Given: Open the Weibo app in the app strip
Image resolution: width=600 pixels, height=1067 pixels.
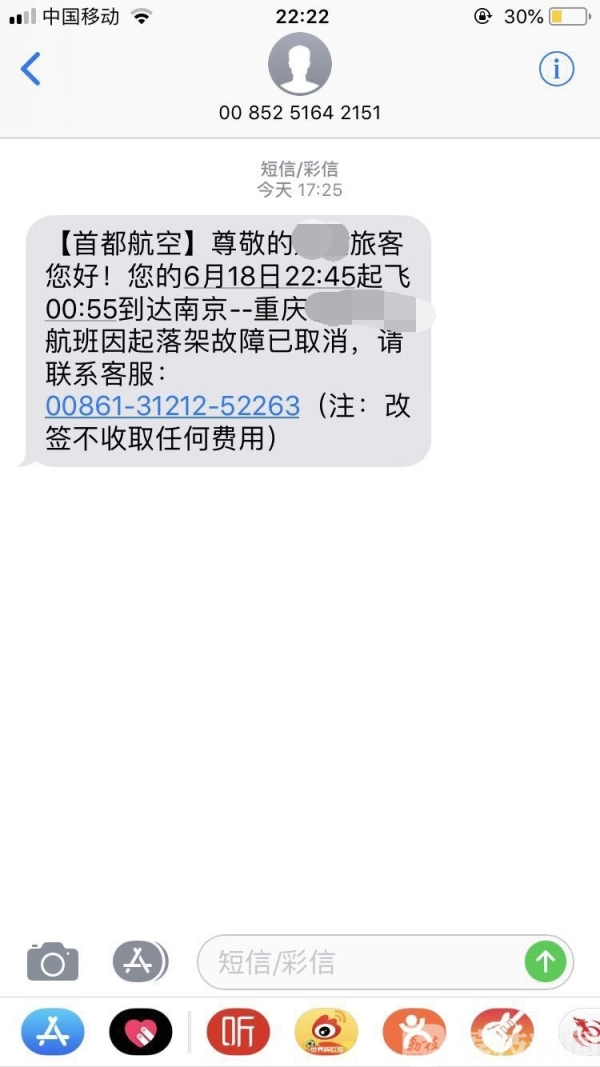Looking at the screenshot, I should pos(326,1032).
